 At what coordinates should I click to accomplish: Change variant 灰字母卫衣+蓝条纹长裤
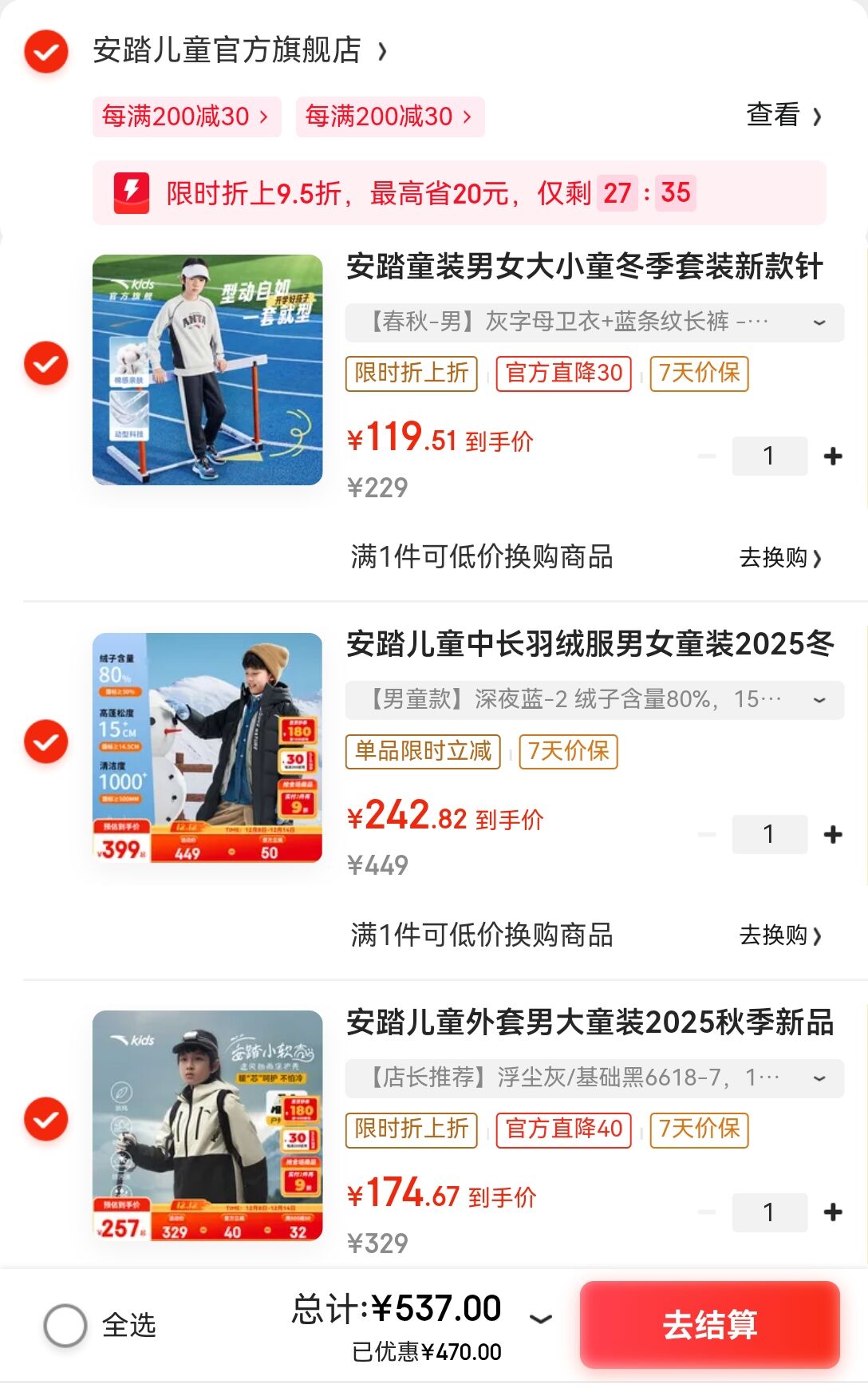(x=594, y=322)
